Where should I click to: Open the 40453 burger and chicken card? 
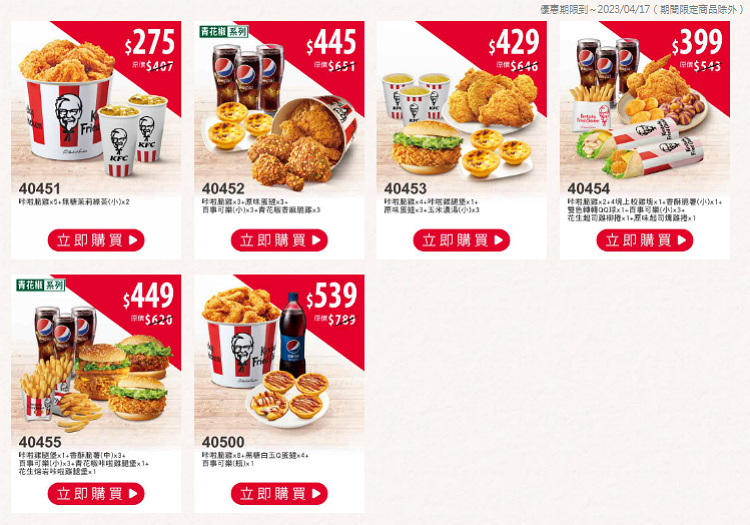[461, 105]
